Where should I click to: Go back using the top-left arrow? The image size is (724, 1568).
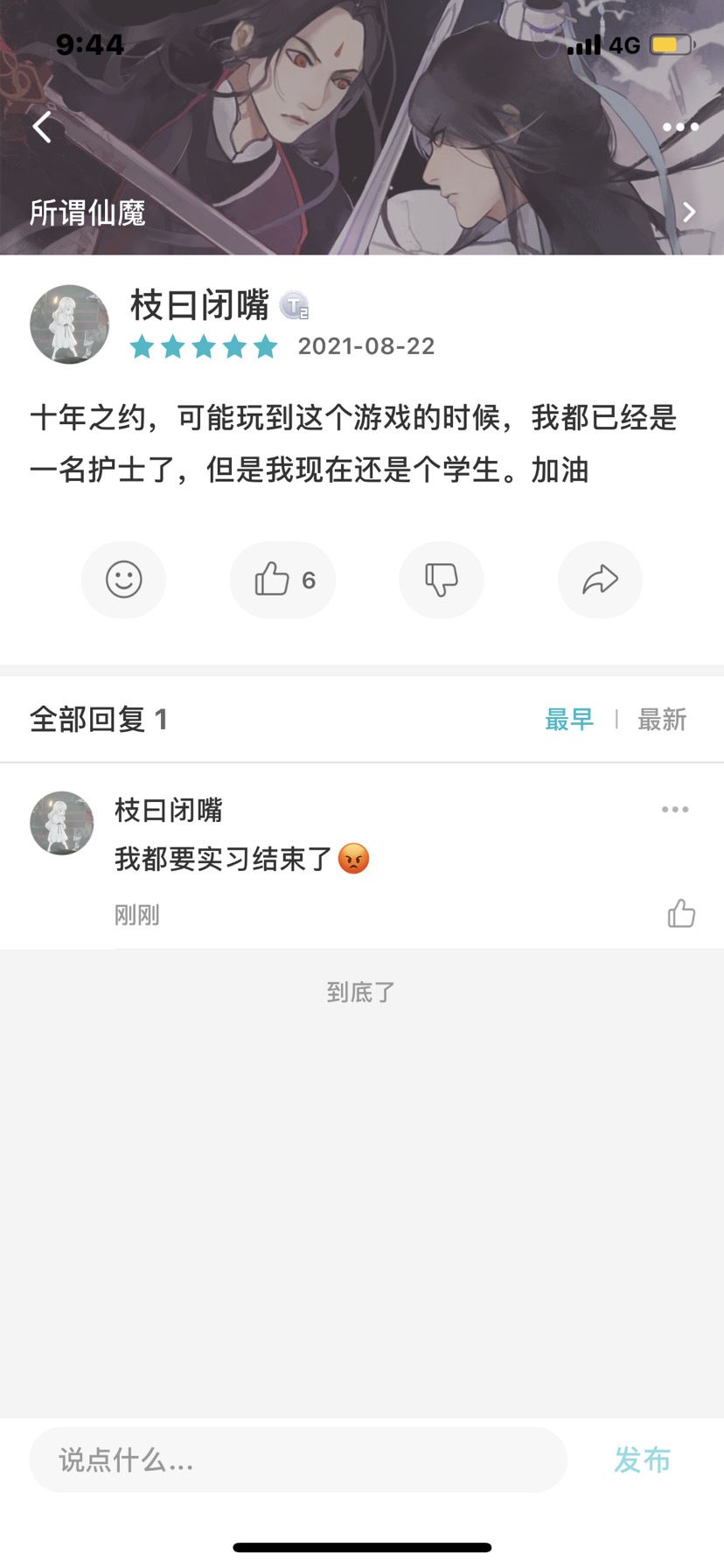pyautogui.click(x=42, y=128)
